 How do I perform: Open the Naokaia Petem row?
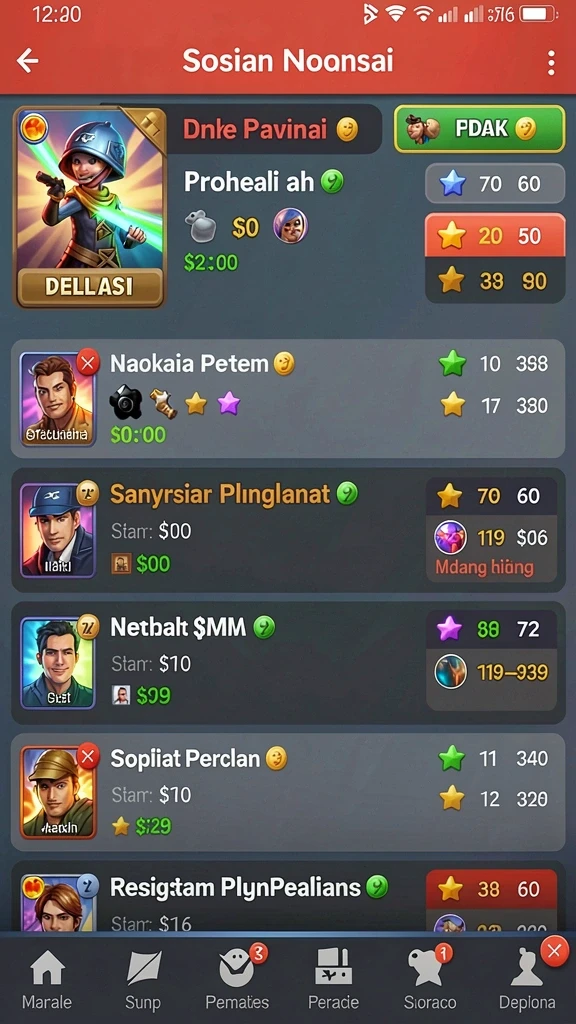(x=288, y=398)
